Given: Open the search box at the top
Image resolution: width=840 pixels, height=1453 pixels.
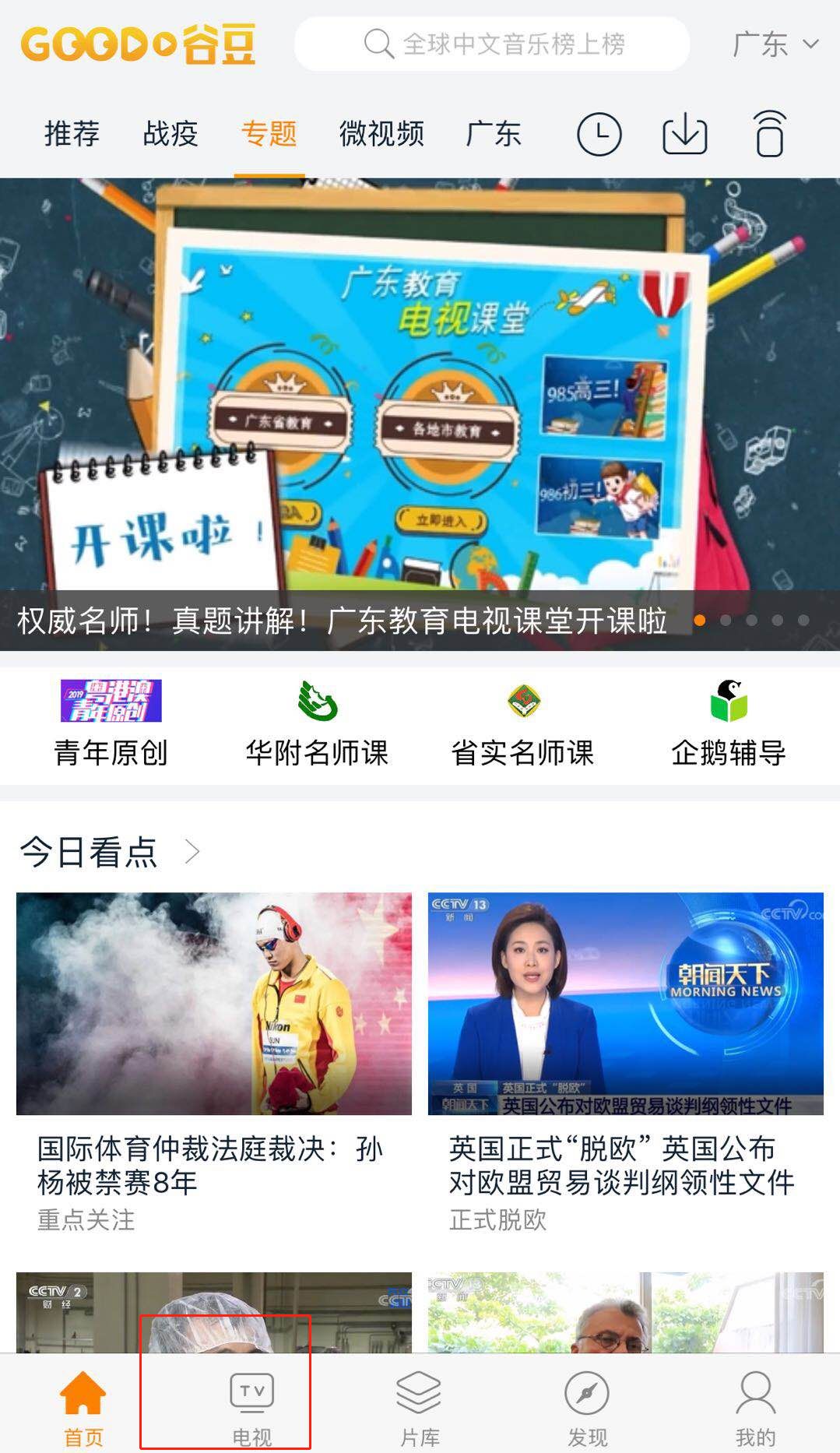Looking at the screenshot, I should click(x=492, y=44).
